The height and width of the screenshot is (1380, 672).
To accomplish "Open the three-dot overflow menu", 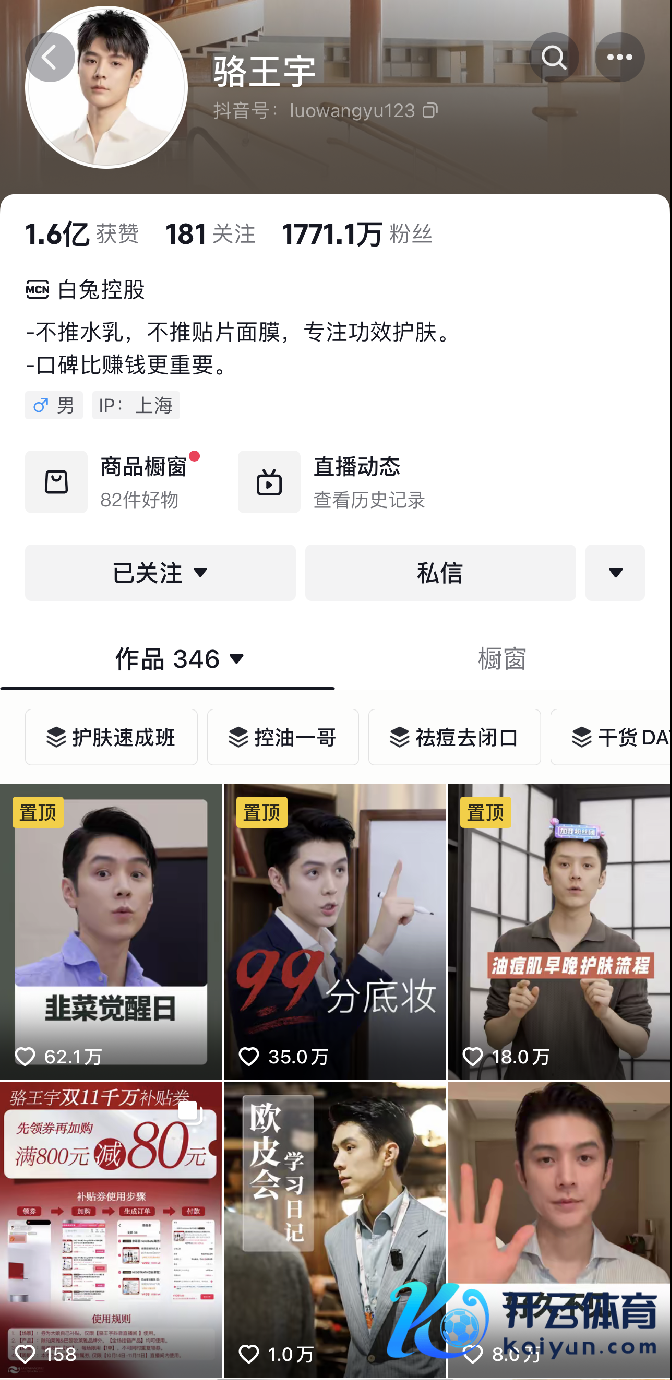I will 619,57.
